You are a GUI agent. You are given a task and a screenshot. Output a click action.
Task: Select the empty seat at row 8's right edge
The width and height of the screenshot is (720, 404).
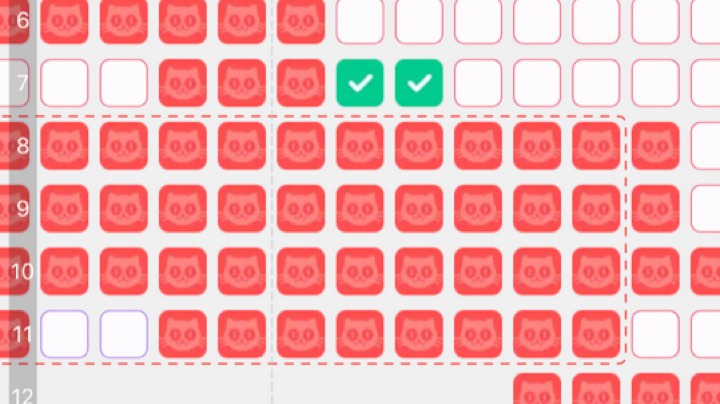point(708,146)
